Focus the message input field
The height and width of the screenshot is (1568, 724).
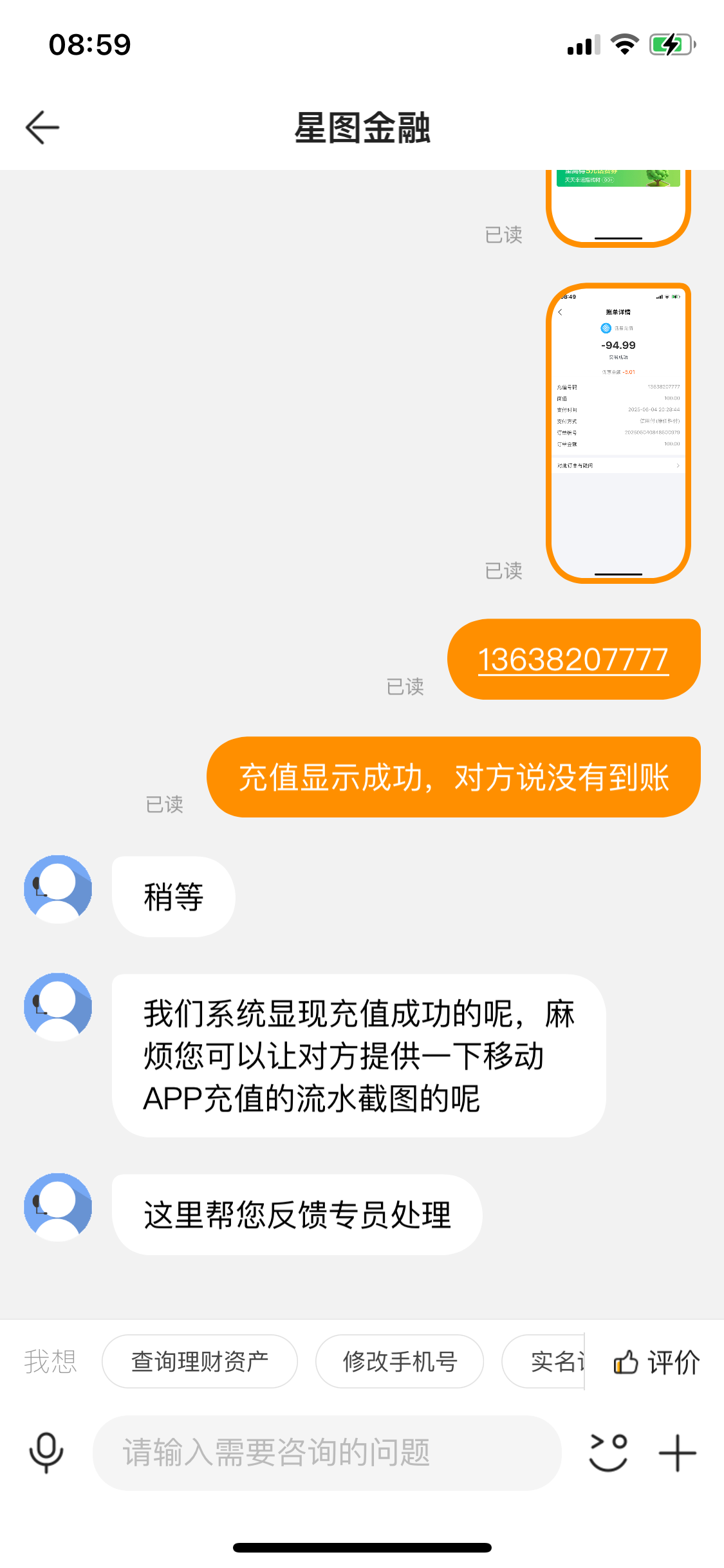[327, 1453]
